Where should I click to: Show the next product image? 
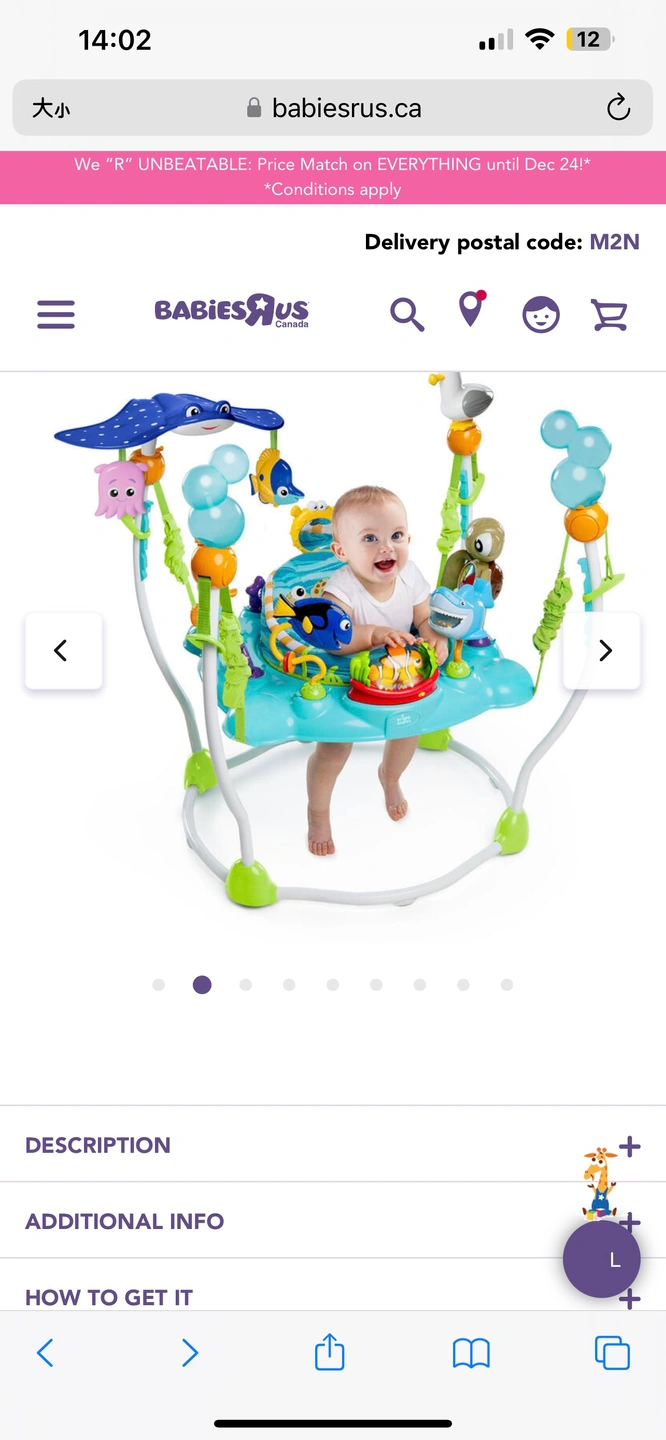(603, 651)
